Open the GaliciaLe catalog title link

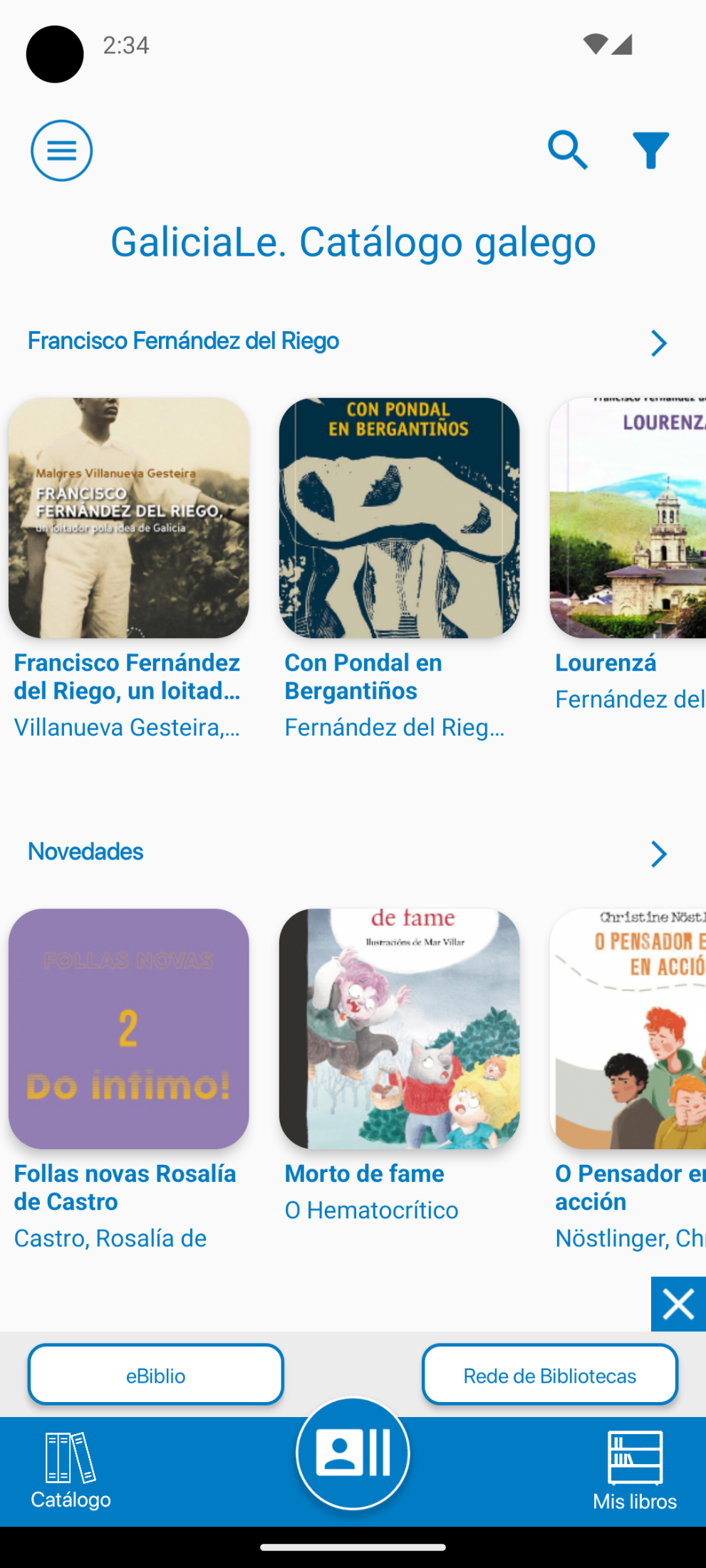click(353, 242)
